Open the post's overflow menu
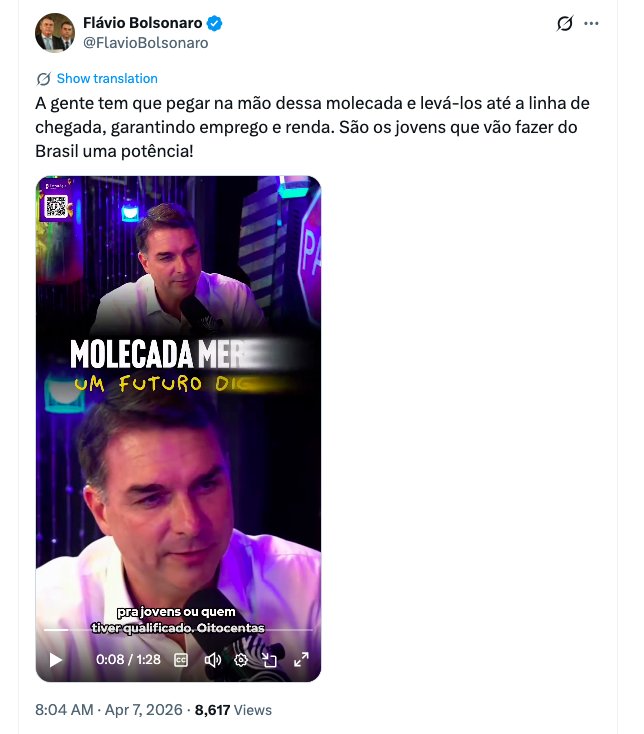The image size is (644, 734). [592, 23]
